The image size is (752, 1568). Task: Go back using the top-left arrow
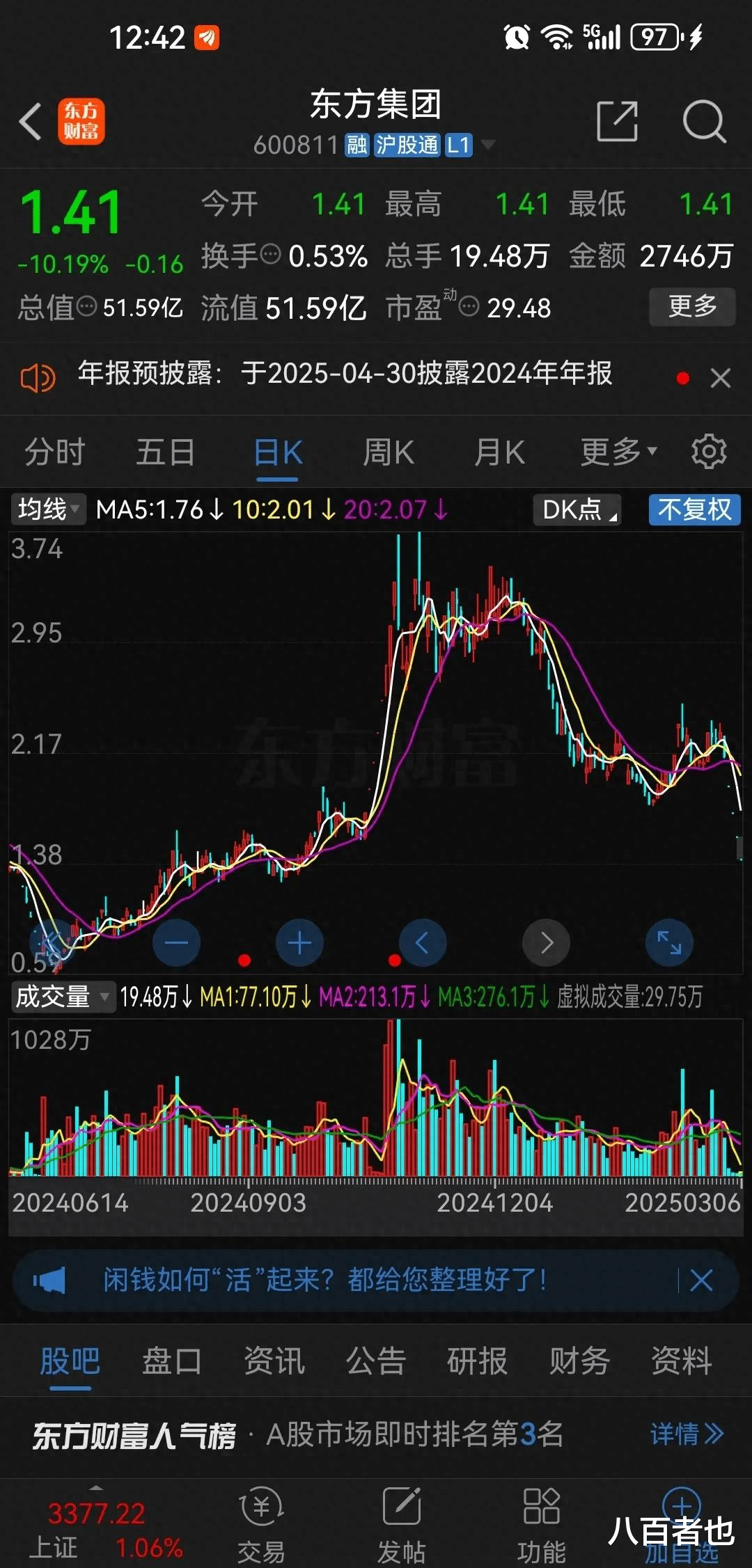(x=31, y=122)
